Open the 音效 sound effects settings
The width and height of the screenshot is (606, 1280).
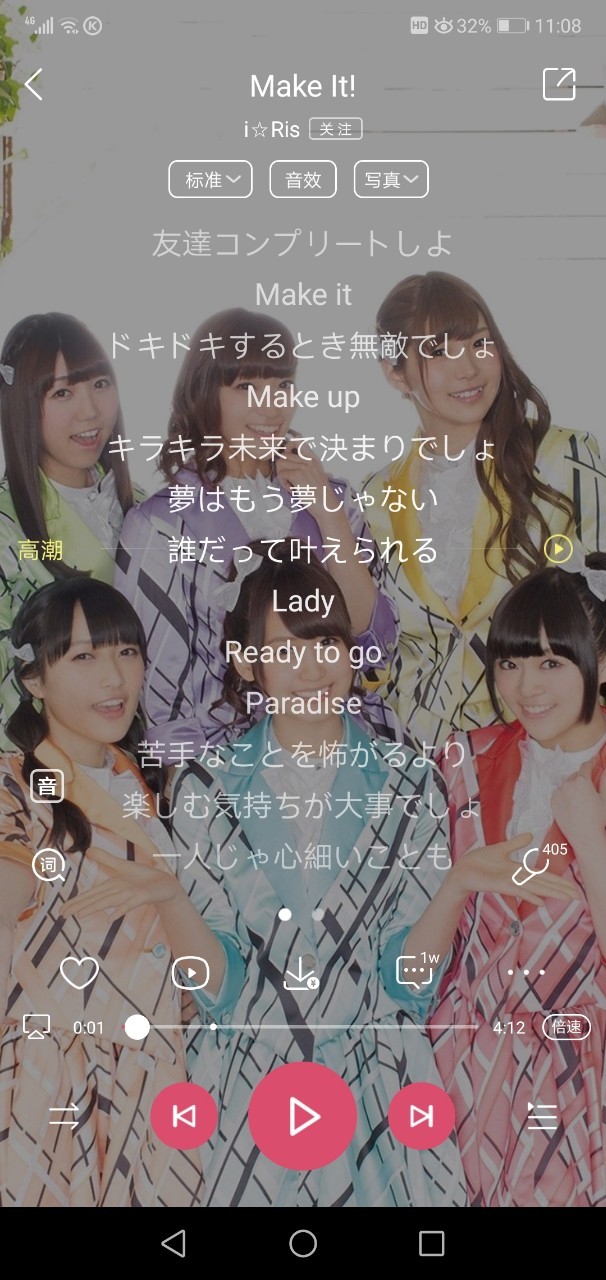(303, 180)
